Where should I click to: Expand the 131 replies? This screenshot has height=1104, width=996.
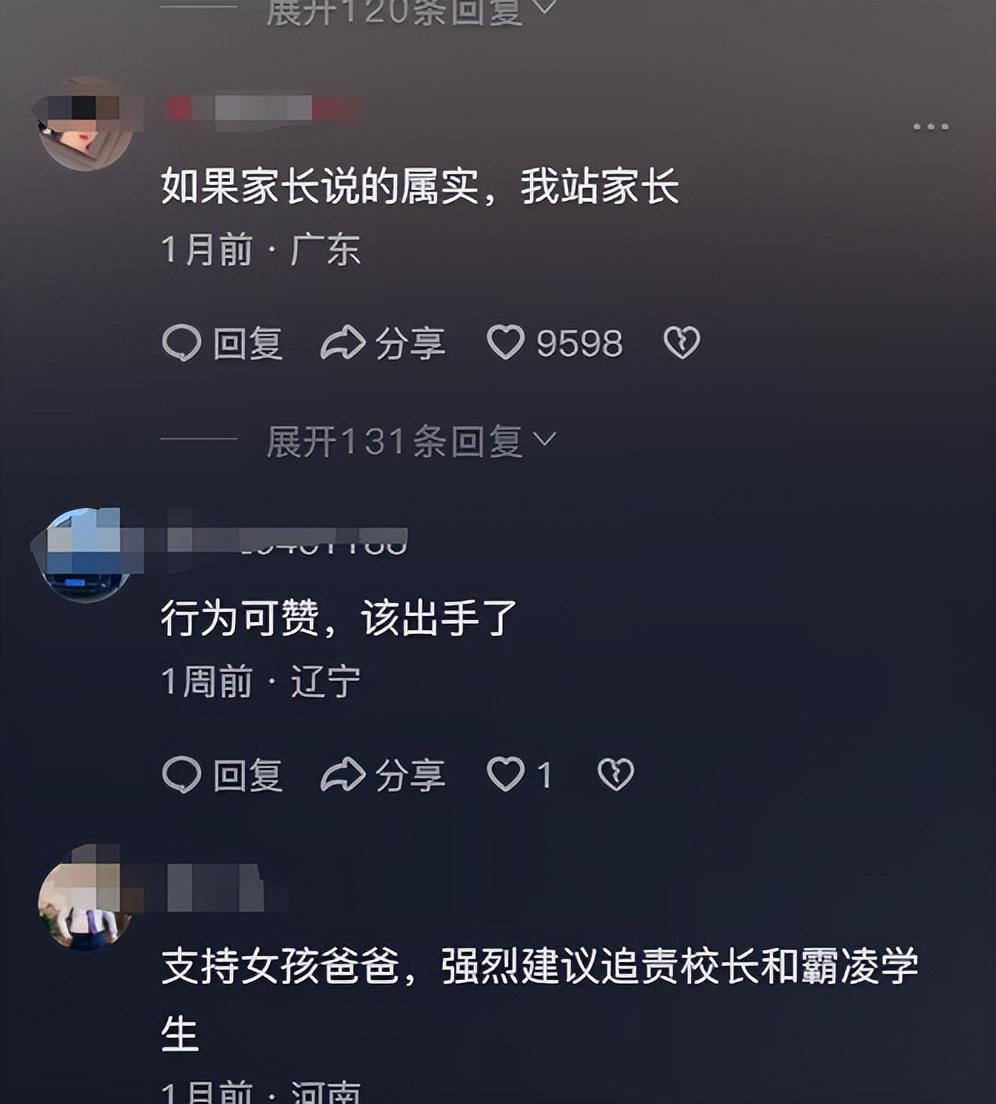(x=410, y=441)
